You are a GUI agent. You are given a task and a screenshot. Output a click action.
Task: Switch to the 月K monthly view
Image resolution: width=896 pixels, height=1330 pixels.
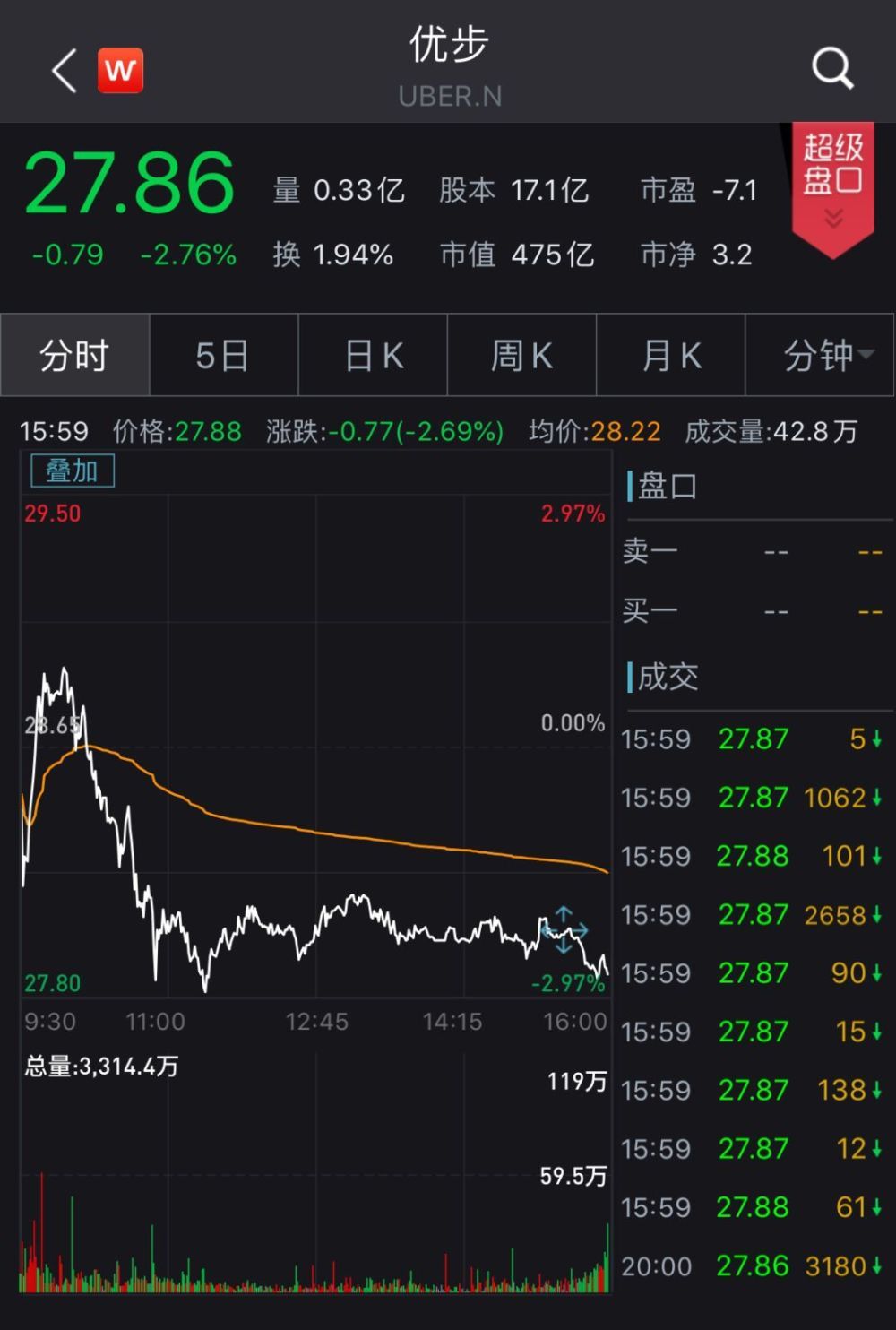(670, 355)
